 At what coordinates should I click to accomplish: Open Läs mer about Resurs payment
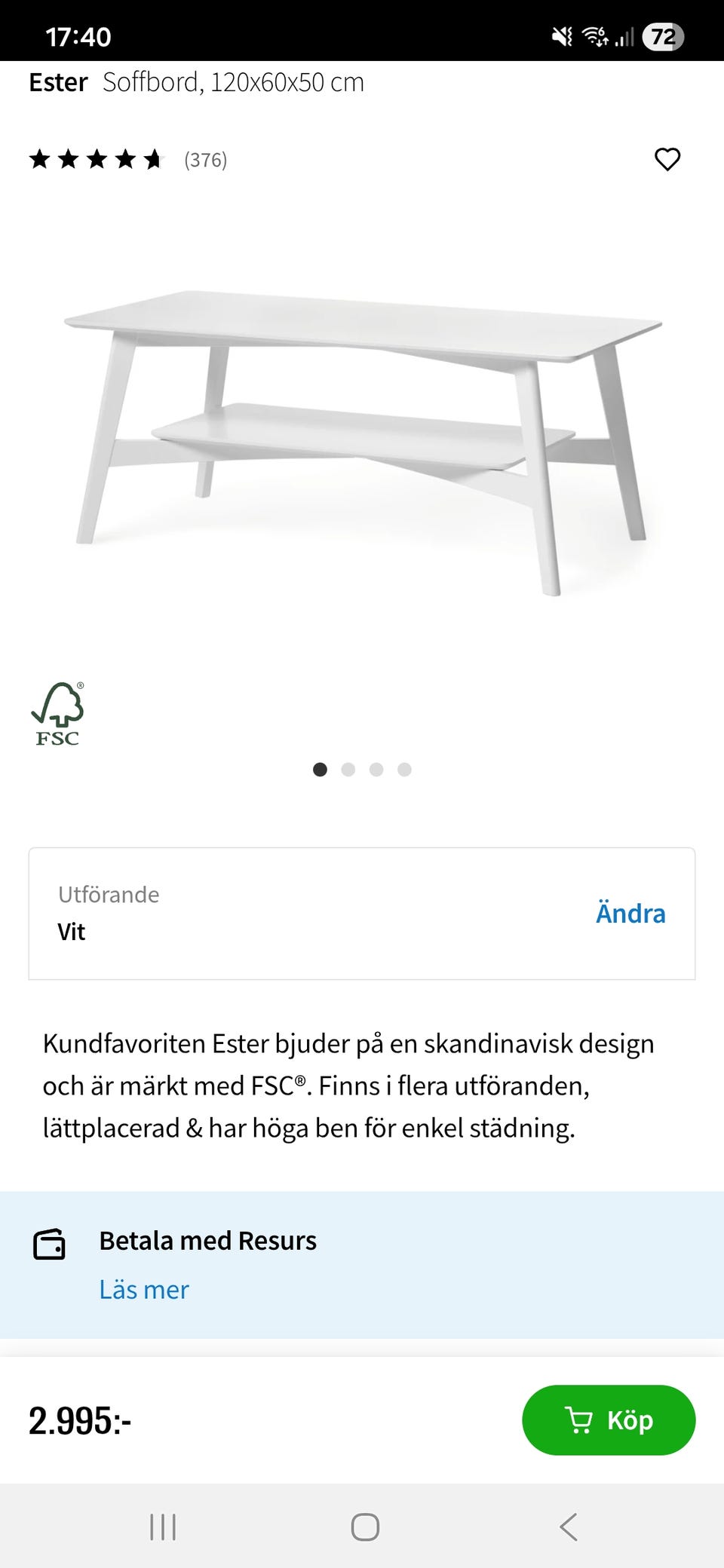144,1290
